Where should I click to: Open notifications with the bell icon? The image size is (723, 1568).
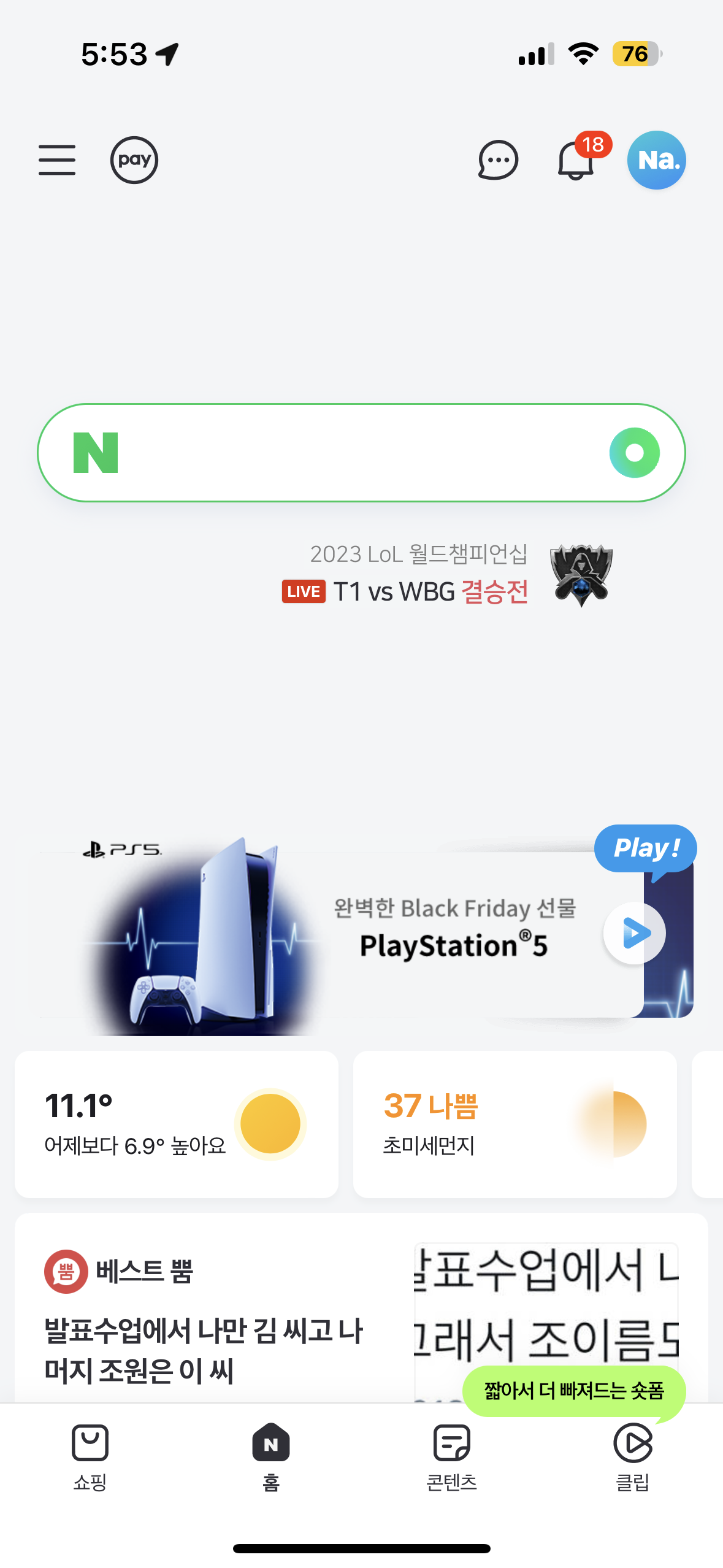pos(576,162)
